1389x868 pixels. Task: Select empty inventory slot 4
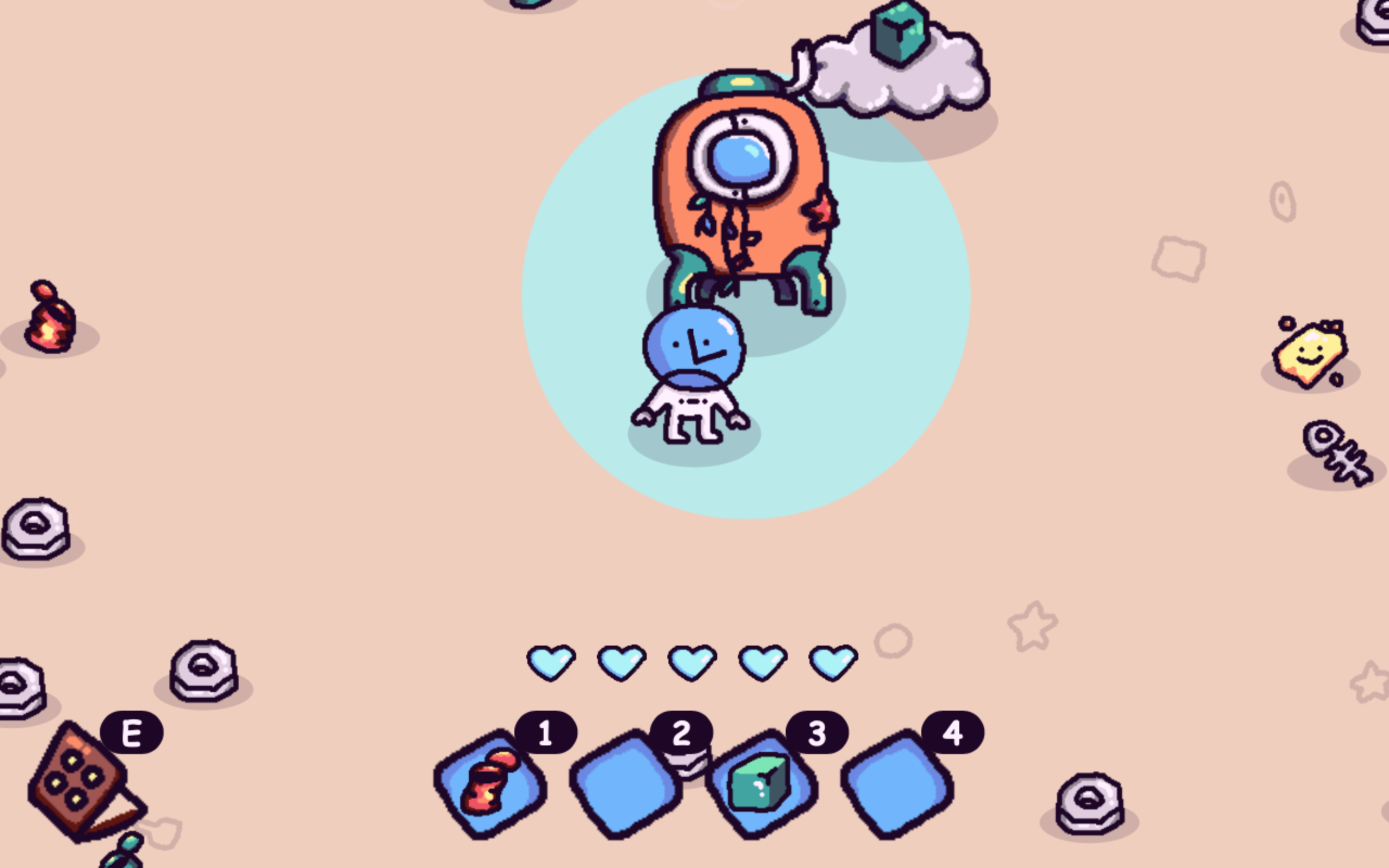[x=896, y=784]
